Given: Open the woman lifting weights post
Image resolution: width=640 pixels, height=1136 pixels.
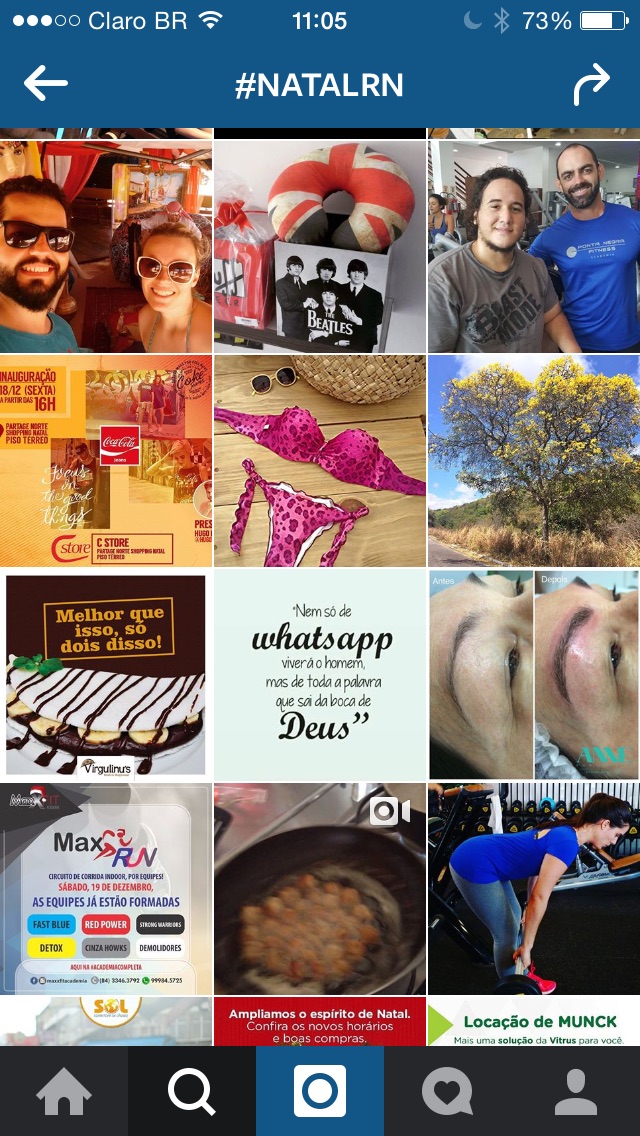Looking at the screenshot, I should 534,889.
